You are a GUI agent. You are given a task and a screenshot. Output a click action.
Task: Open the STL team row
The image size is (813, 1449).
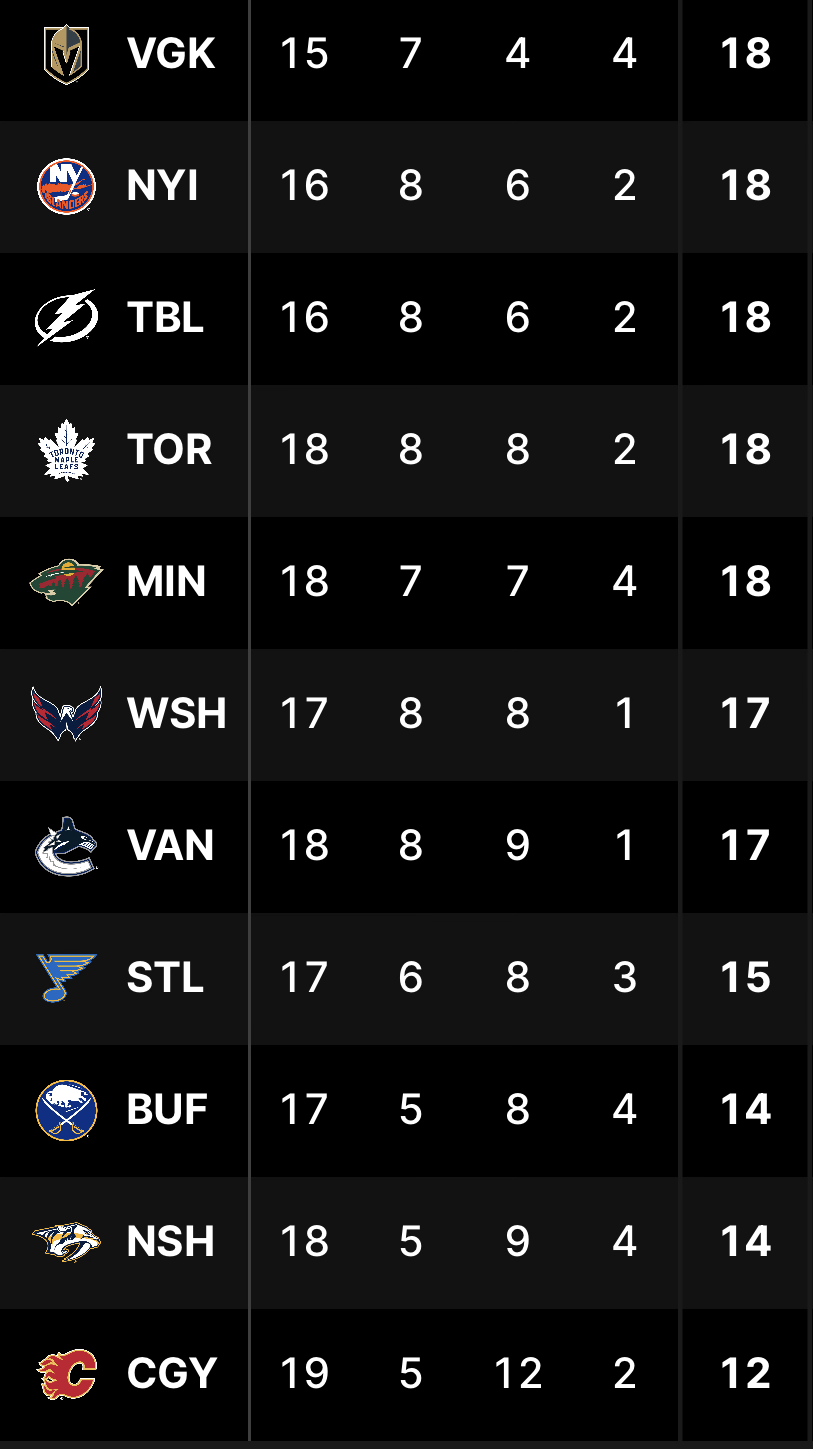tap(404, 979)
